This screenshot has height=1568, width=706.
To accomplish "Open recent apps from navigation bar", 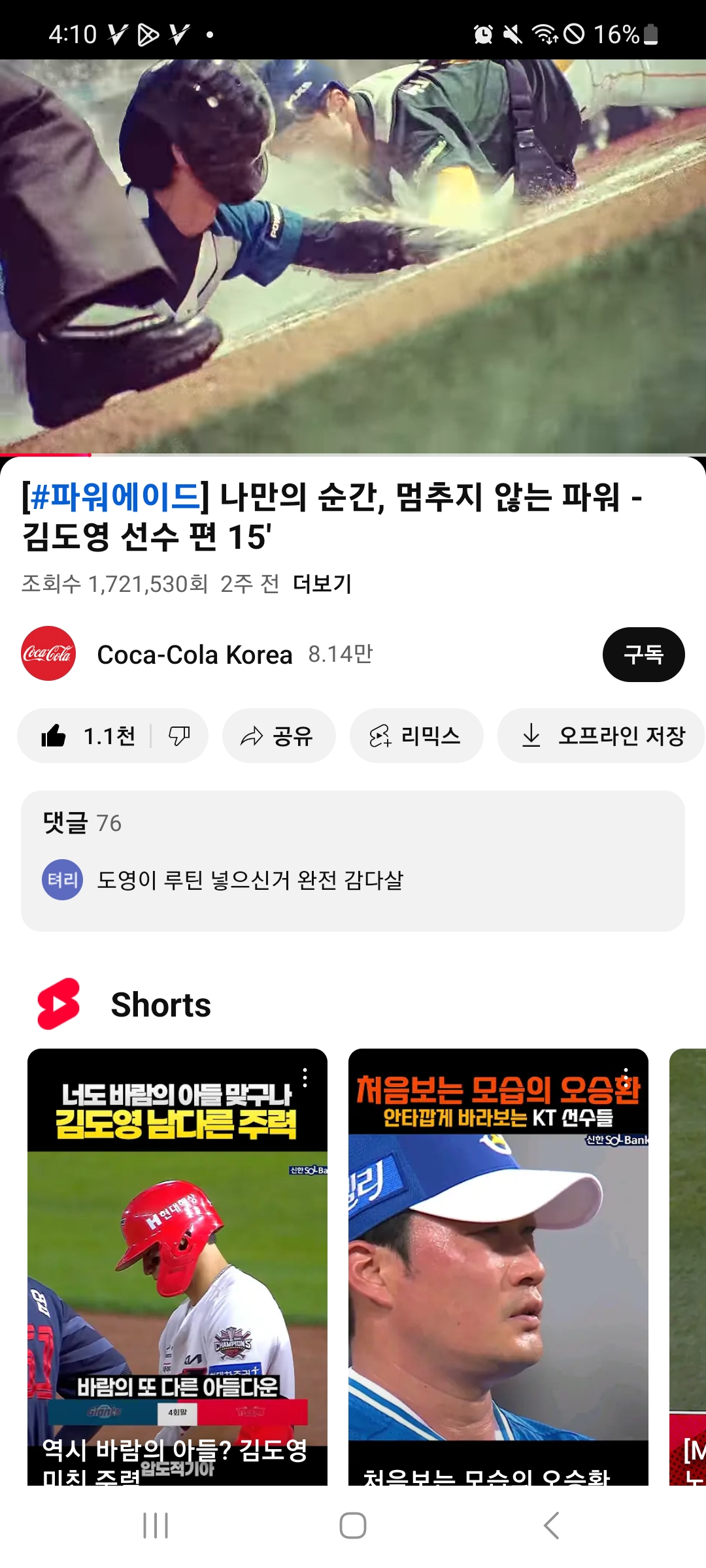I will (156, 1526).
